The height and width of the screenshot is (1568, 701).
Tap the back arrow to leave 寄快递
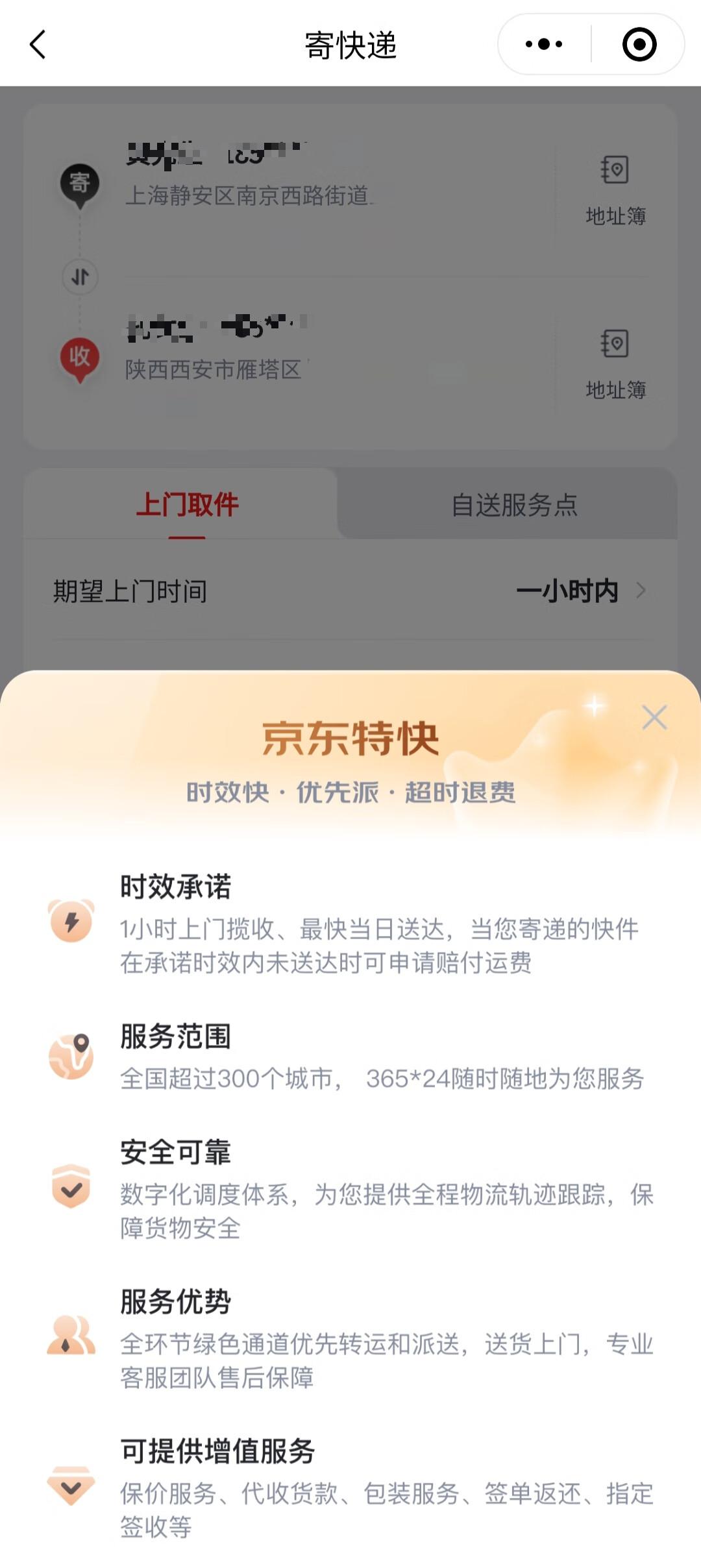pyautogui.click(x=37, y=45)
